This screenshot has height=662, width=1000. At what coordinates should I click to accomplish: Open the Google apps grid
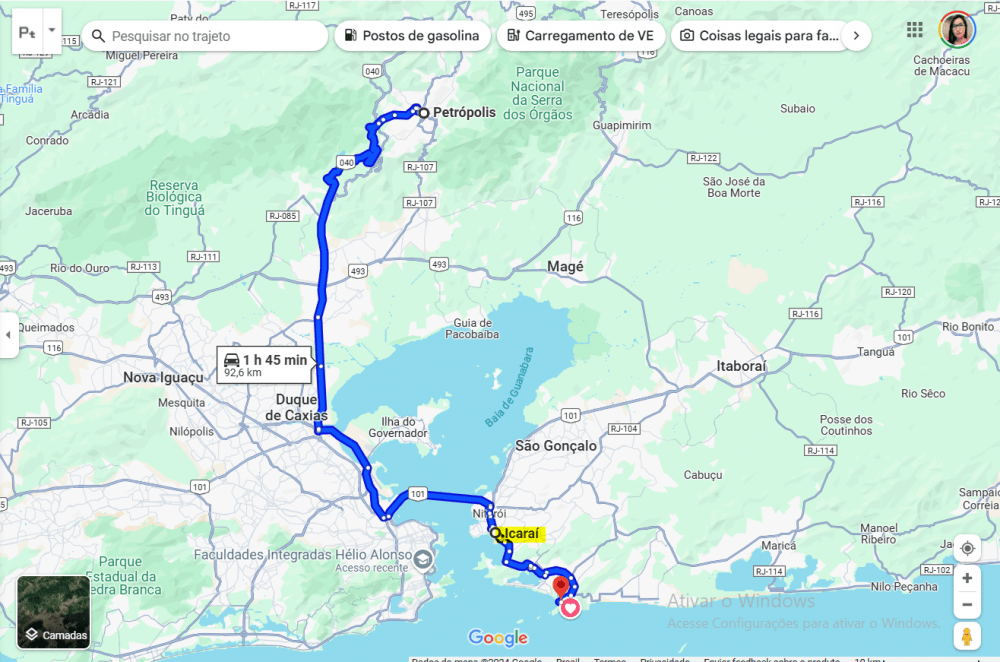[914, 30]
